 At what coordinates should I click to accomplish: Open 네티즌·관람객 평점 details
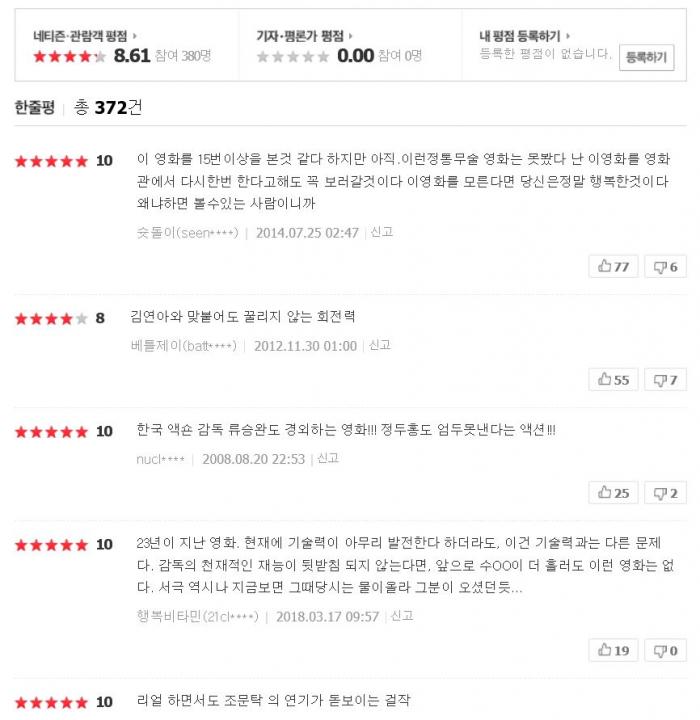point(85,35)
